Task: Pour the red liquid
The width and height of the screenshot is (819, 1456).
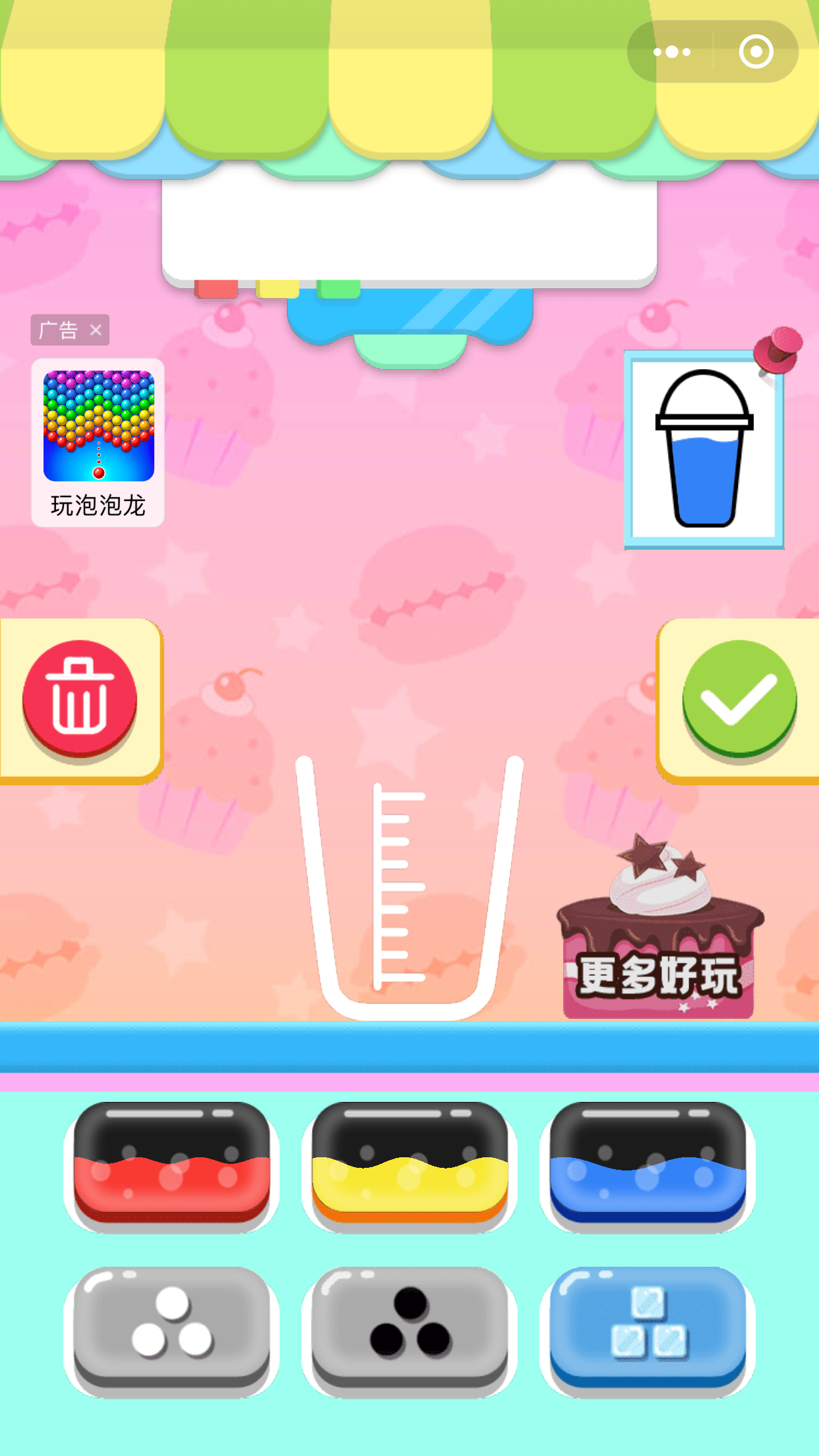Action: pyautogui.click(x=171, y=1164)
